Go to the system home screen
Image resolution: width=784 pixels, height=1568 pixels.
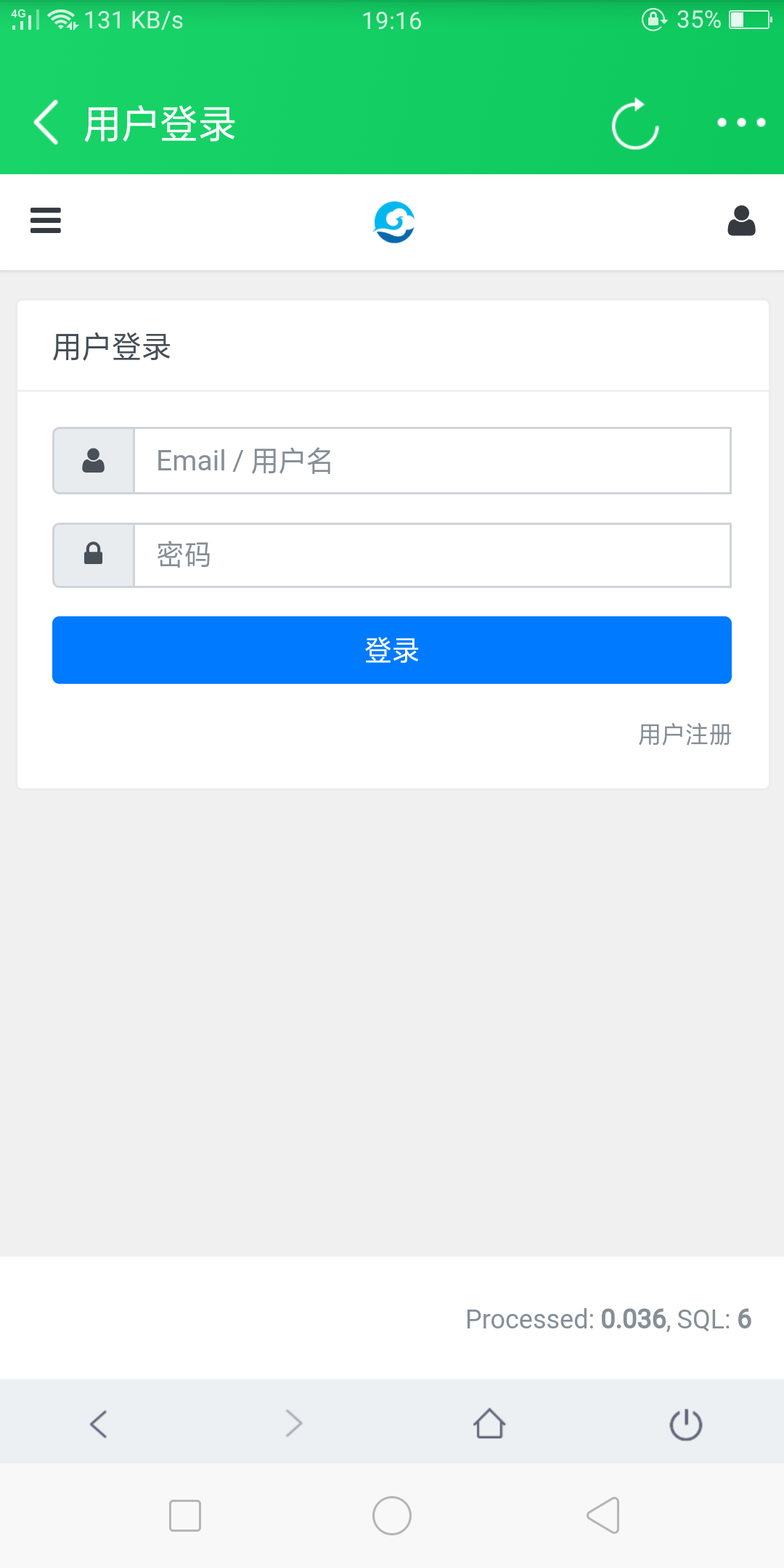coord(392,1516)
